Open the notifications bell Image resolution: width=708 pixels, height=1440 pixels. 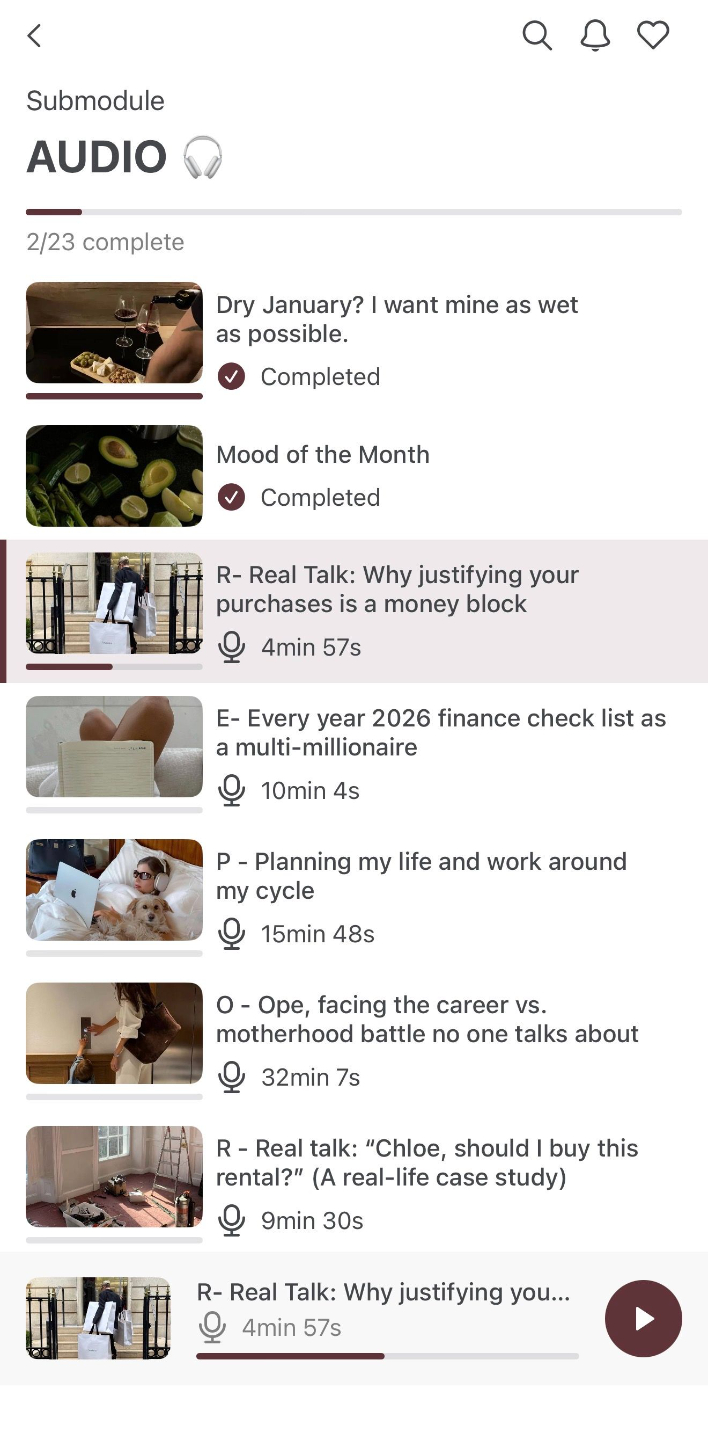[x=595, y=36]
